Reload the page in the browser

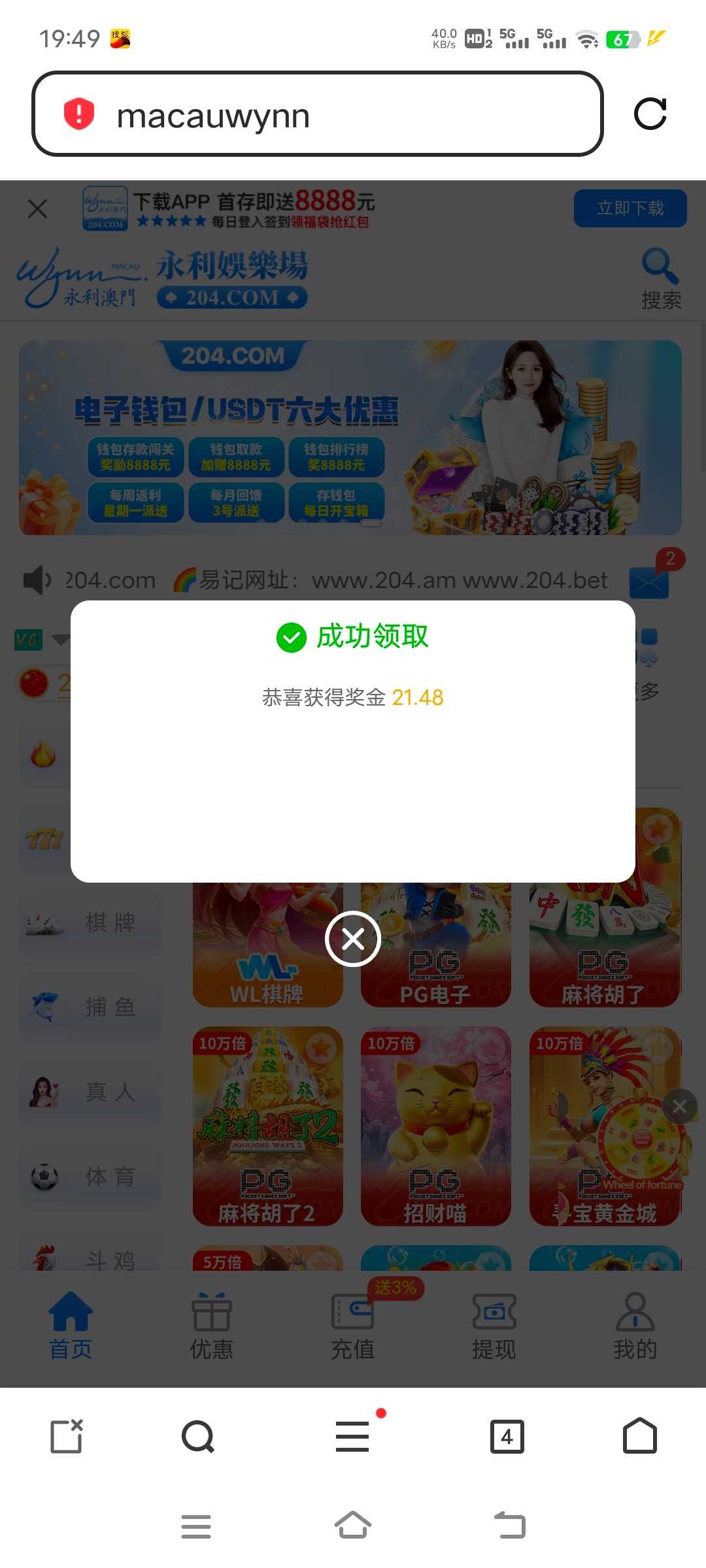tap(650, 114)
